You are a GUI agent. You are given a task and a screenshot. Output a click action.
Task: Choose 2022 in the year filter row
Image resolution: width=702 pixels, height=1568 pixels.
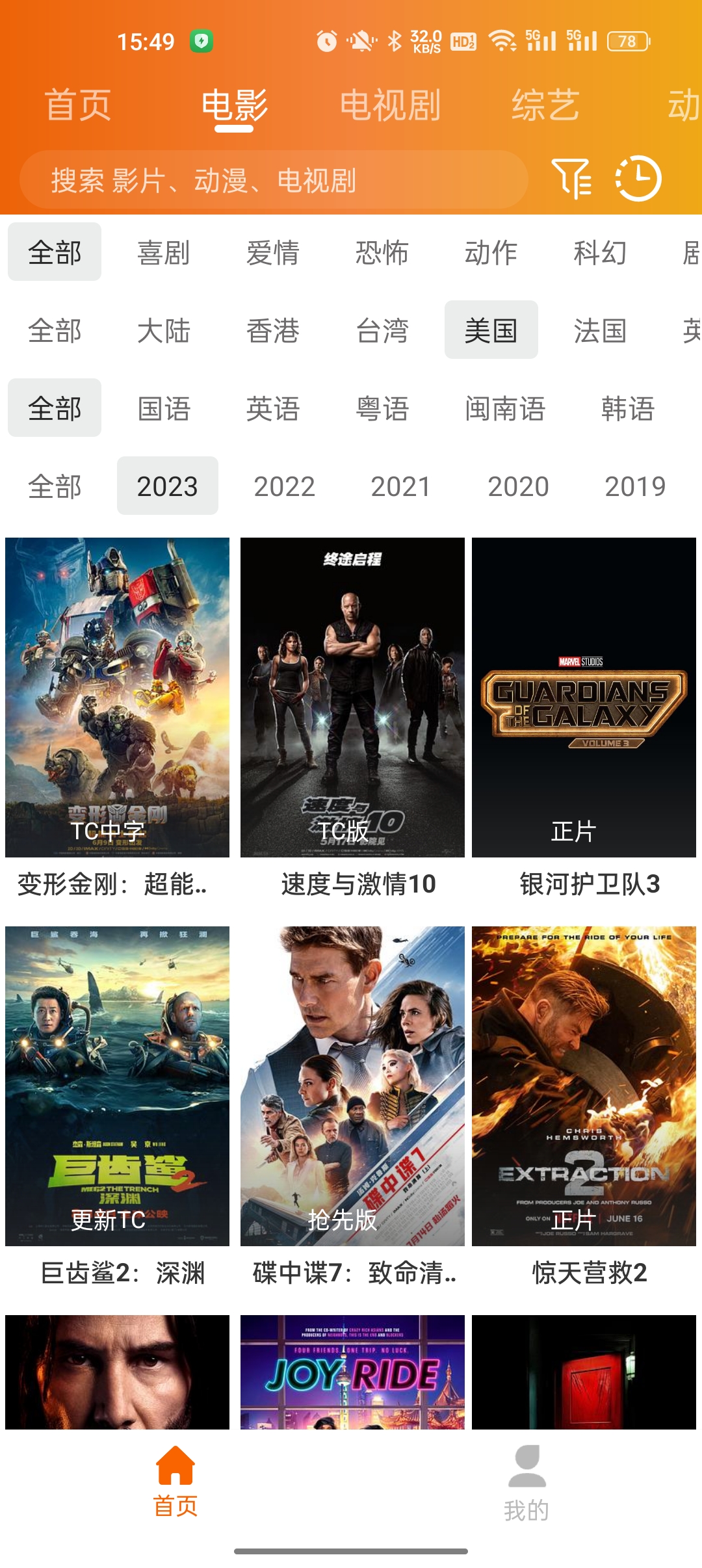point(284,485)
